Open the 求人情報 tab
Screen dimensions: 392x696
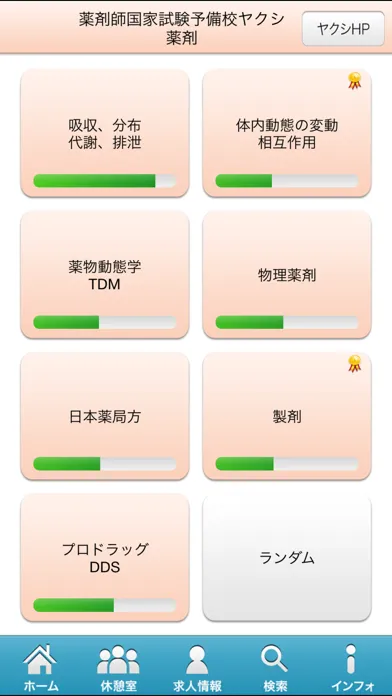pyautogui.click(x=197, y=667)
